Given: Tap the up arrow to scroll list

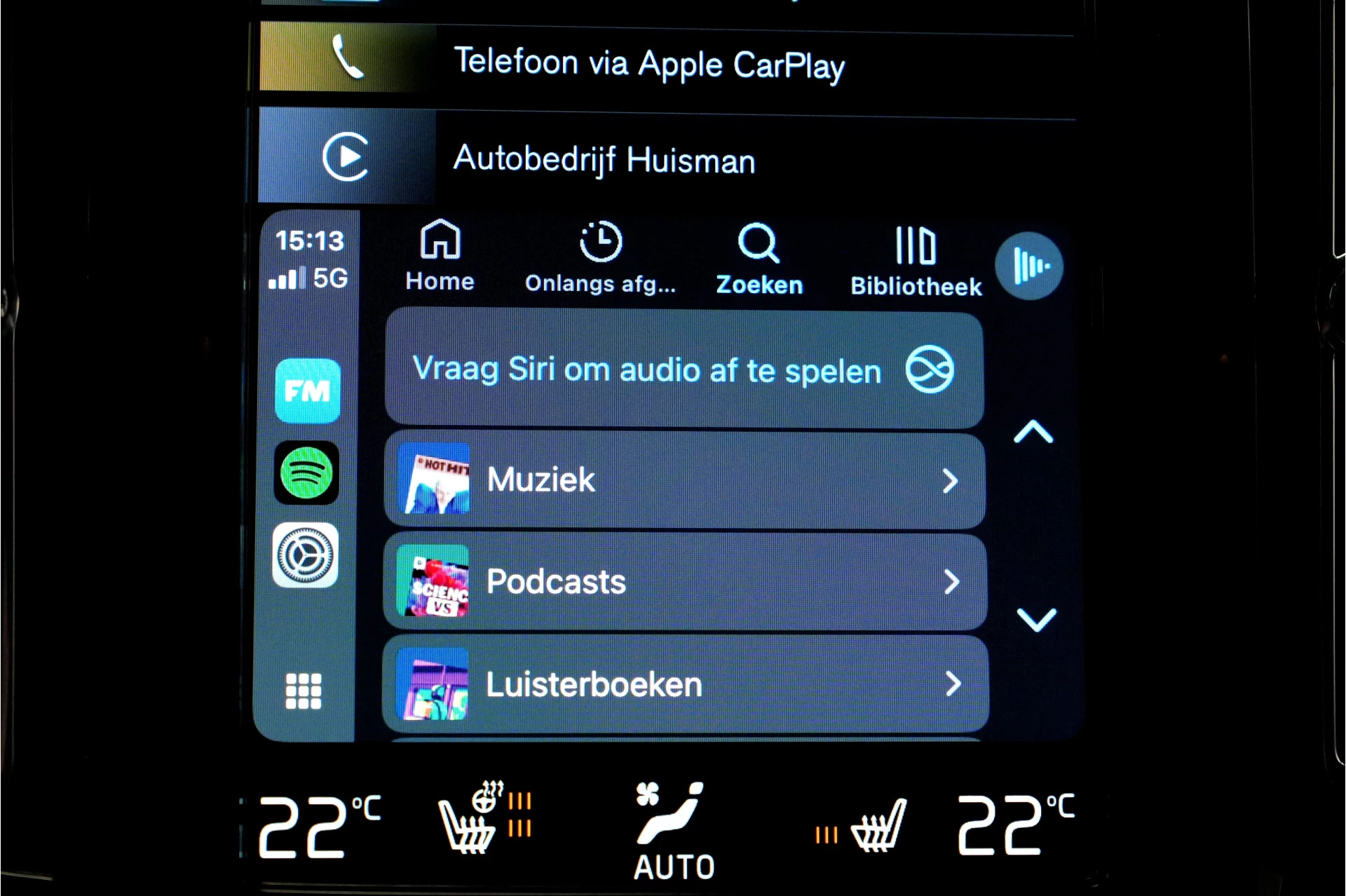Looking at the screenshot, I should [1033, 432].
